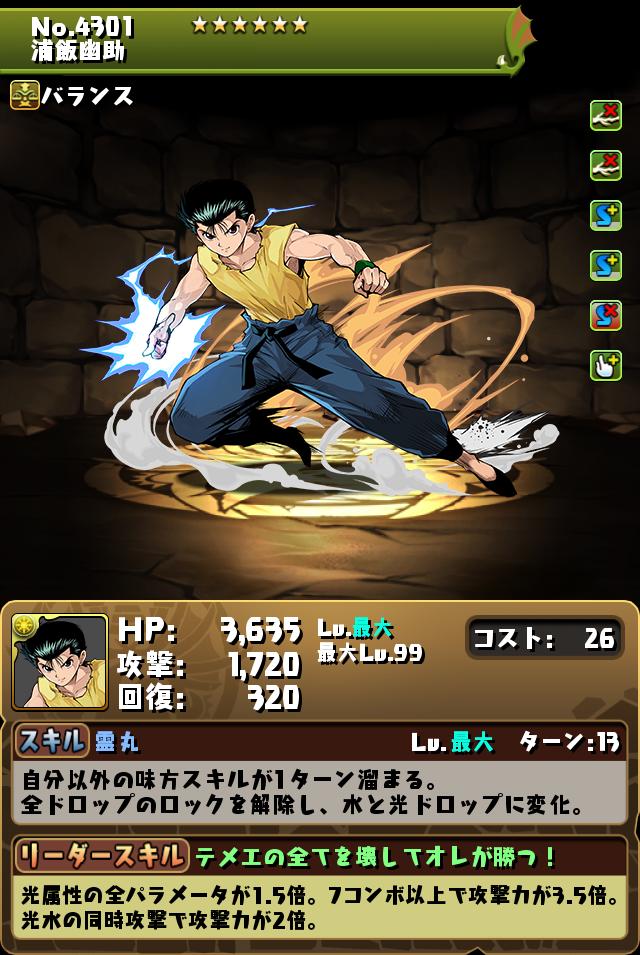Image resolution: width=640 pixels, height=955 pixels.
Task: Tap the second skill boost awakening icon
Action: click(605, 265)
